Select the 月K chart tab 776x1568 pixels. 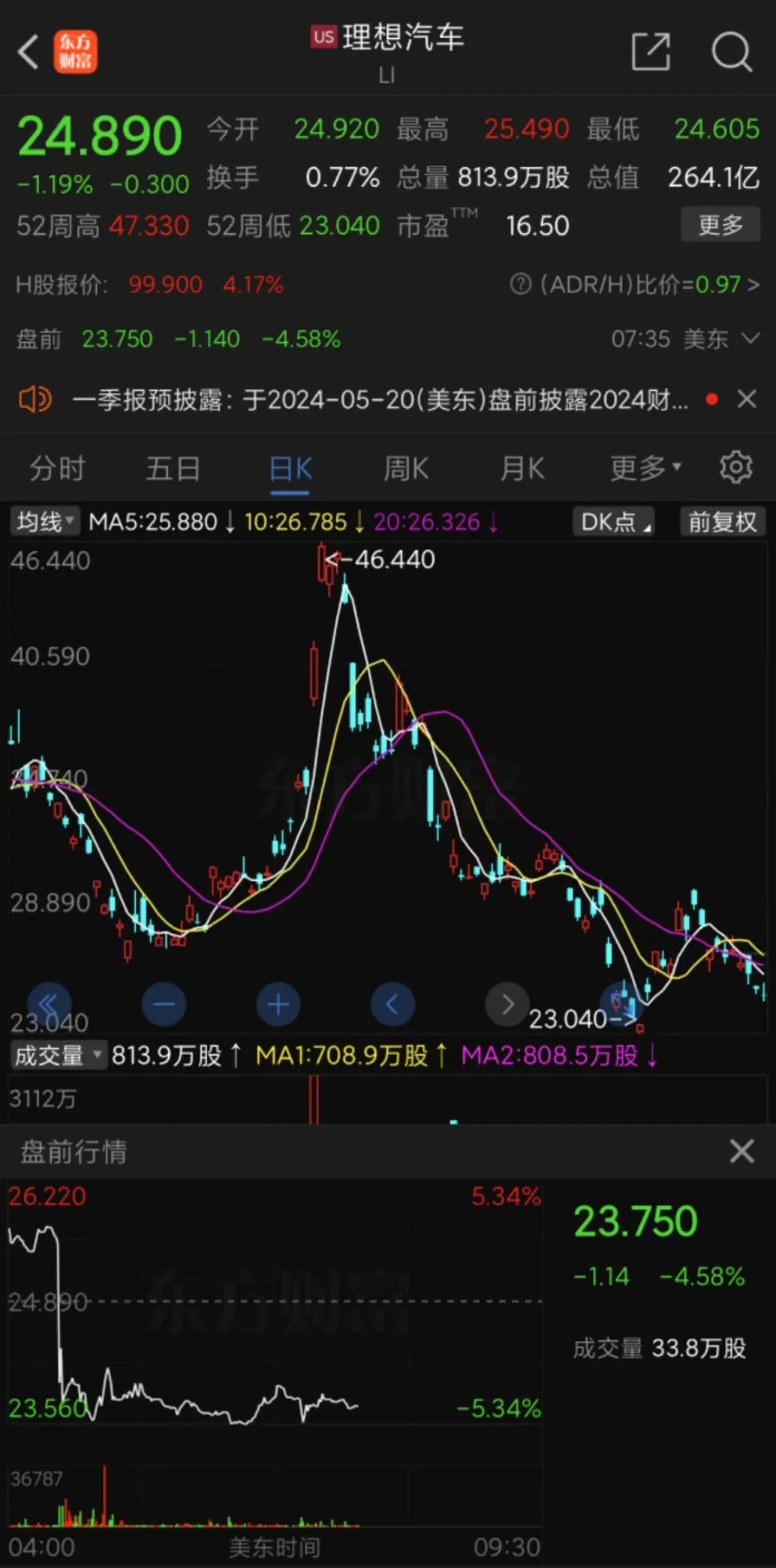(522, 469)
